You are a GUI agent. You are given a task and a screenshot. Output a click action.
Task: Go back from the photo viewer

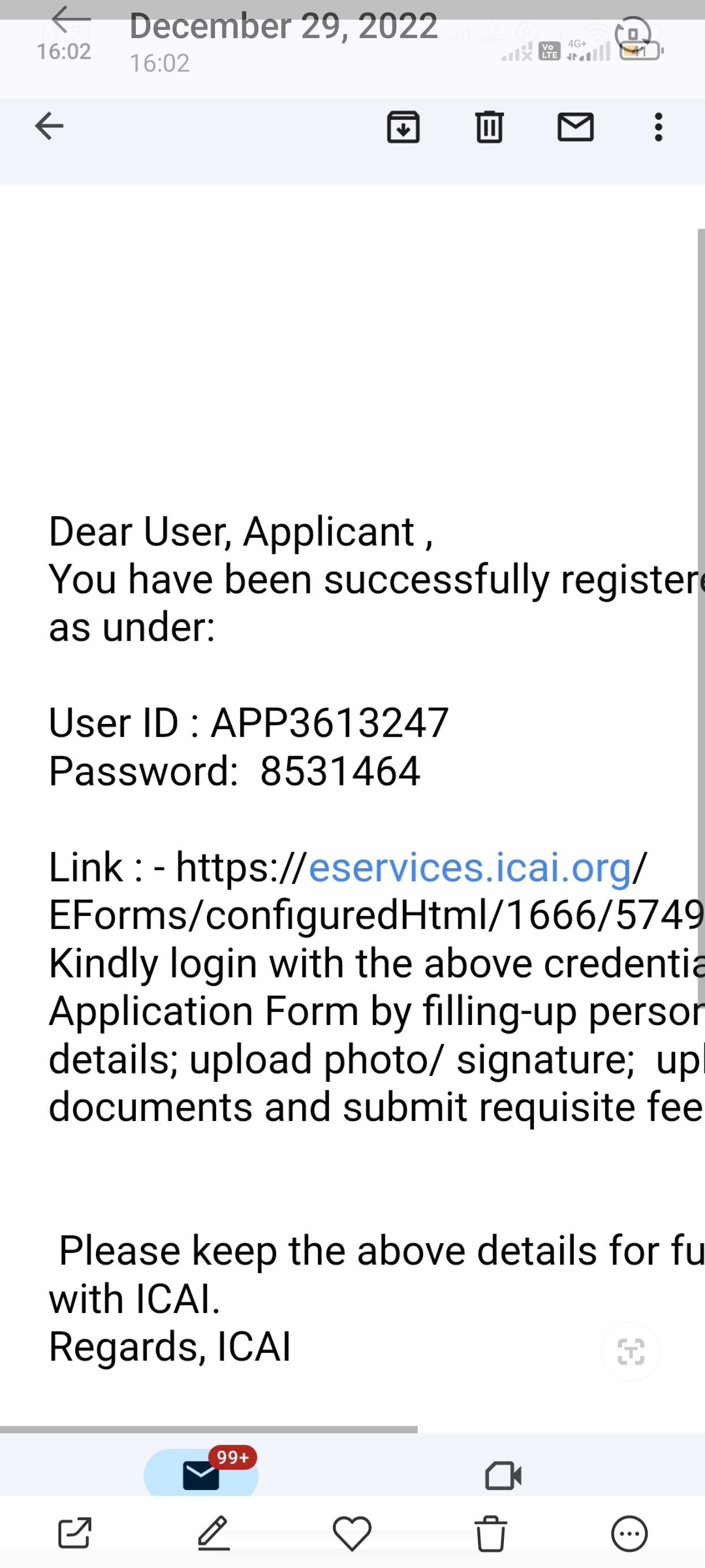coord(70,20)
